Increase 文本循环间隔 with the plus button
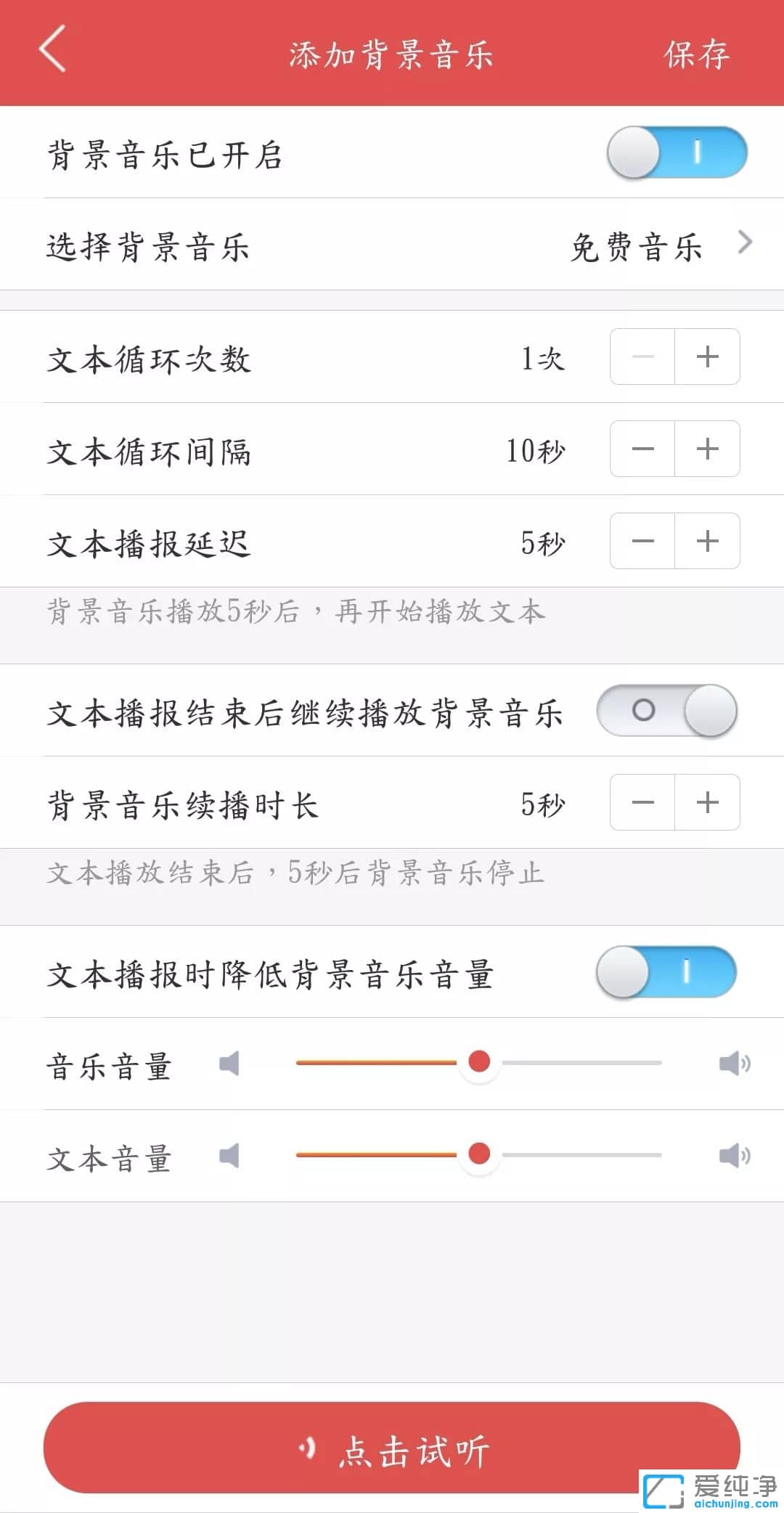Image resolution: width=784 pixels, height=1513 pixels. pyautogui.click(x=707, y=449)
